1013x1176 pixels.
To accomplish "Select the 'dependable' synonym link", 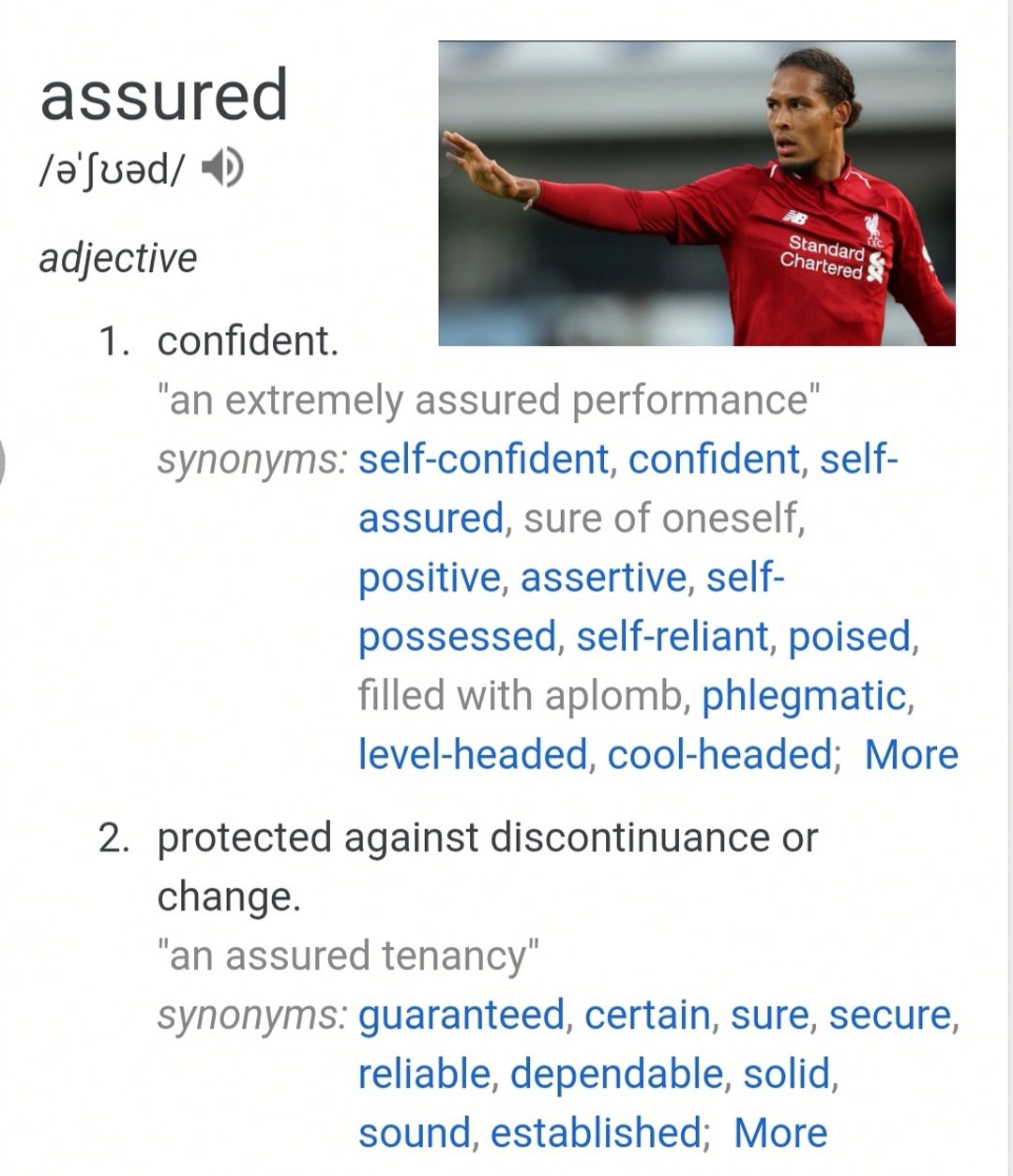I will [x=616, y=1074].
